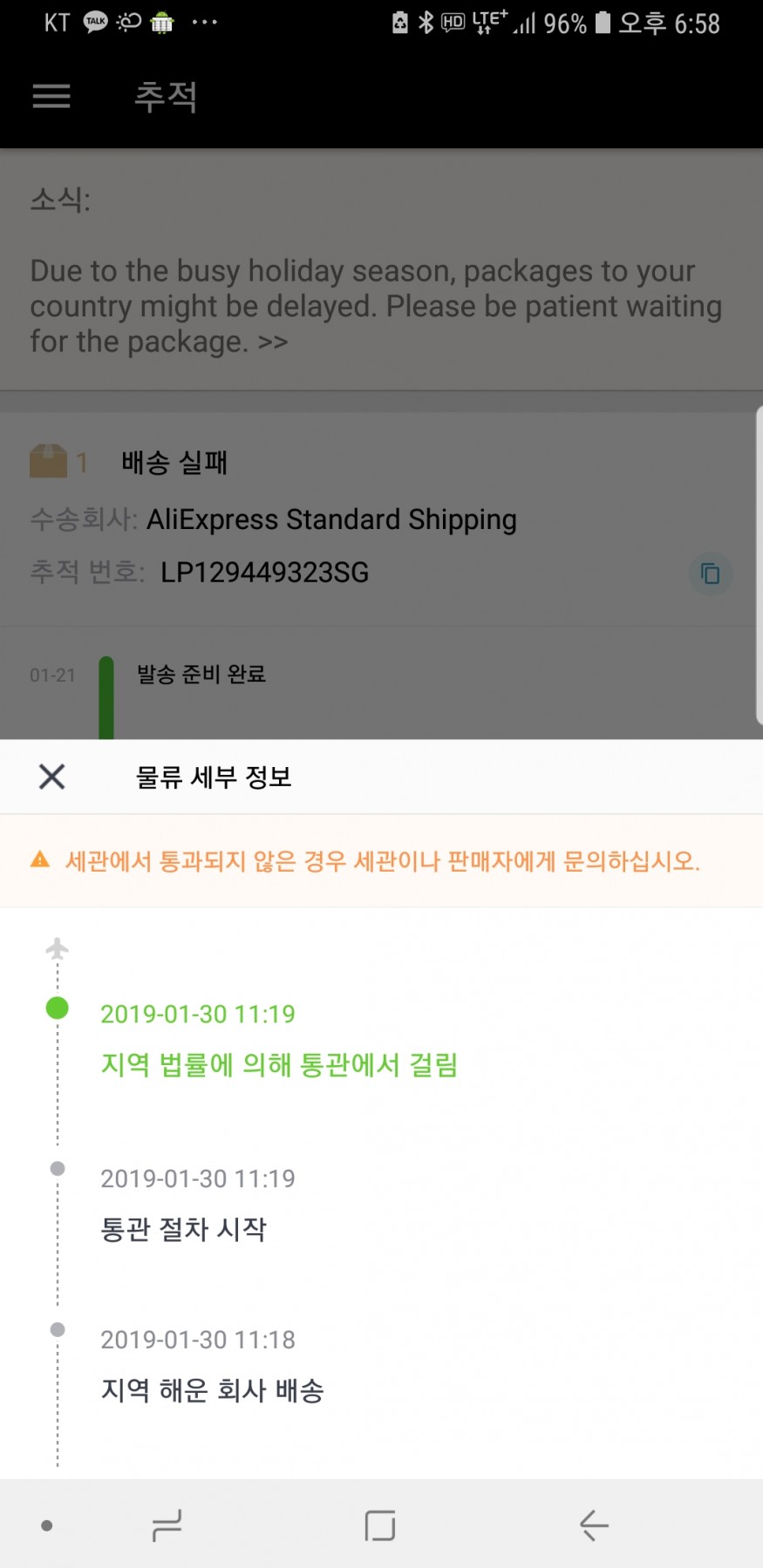The height and width of the screenshot is (1568, 763).
Task: Go back with system back button
Action: coord(594,1525)
